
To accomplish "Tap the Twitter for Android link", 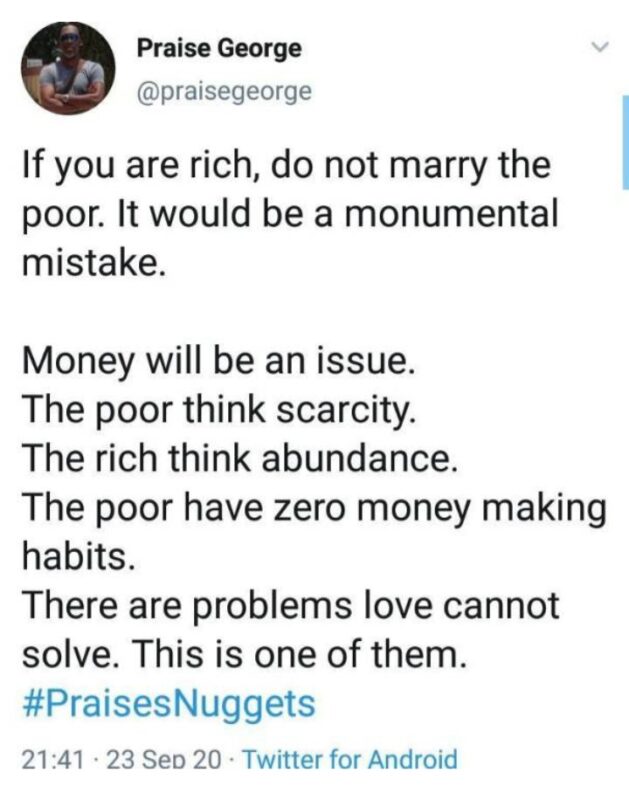I will (350, 759).
